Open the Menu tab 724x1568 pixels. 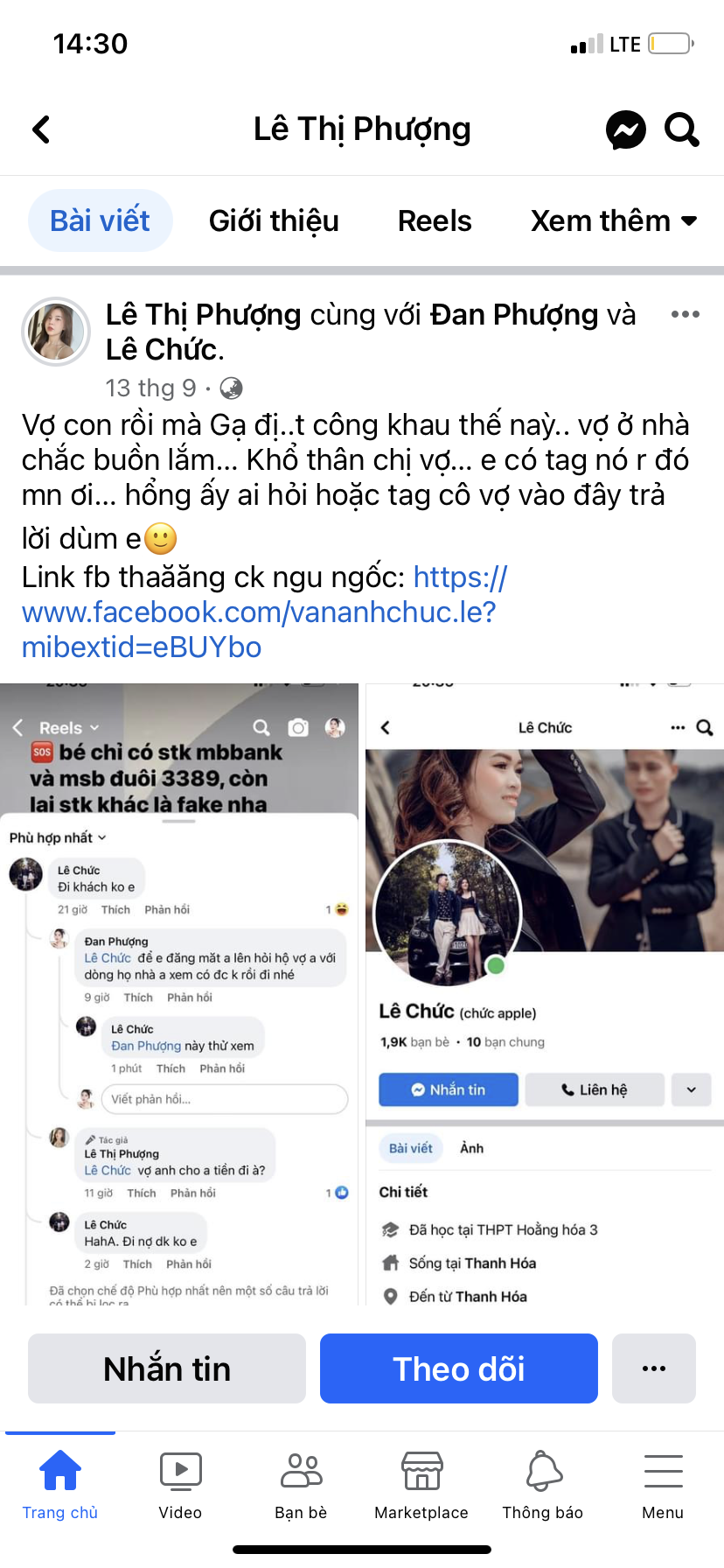(x=663, y=1485)
